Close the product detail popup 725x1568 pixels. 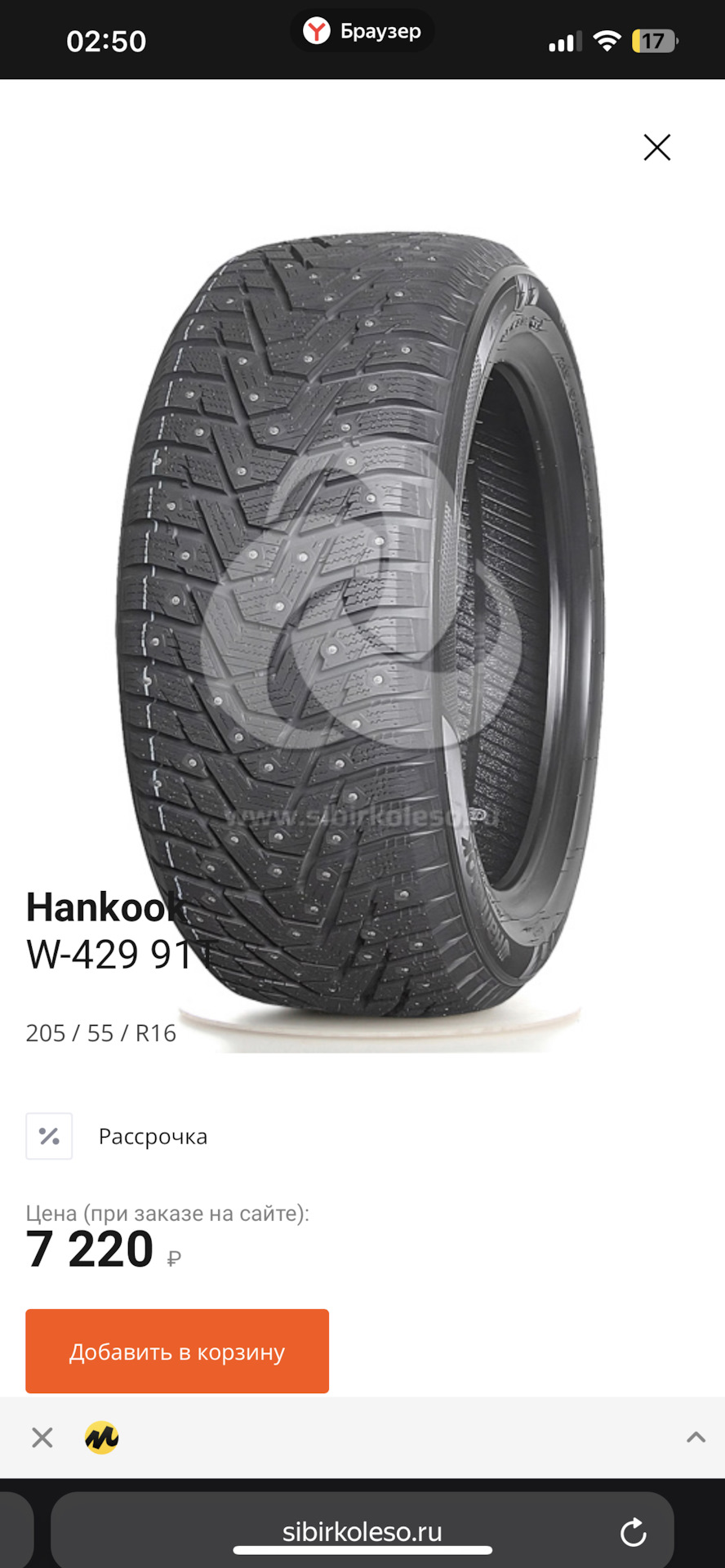coord(656,148)
